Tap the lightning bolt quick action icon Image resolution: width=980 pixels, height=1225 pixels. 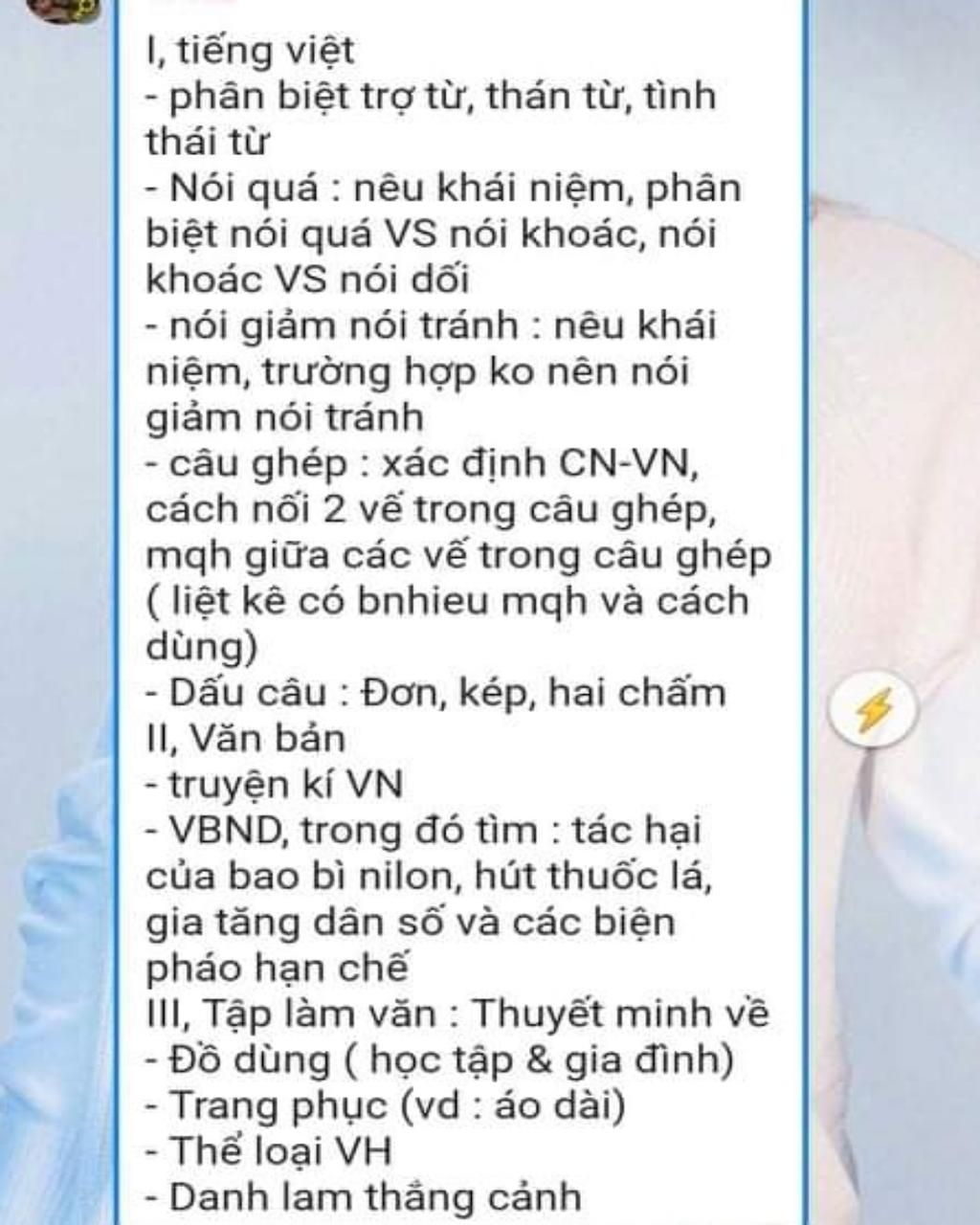[x=872, y=710]
